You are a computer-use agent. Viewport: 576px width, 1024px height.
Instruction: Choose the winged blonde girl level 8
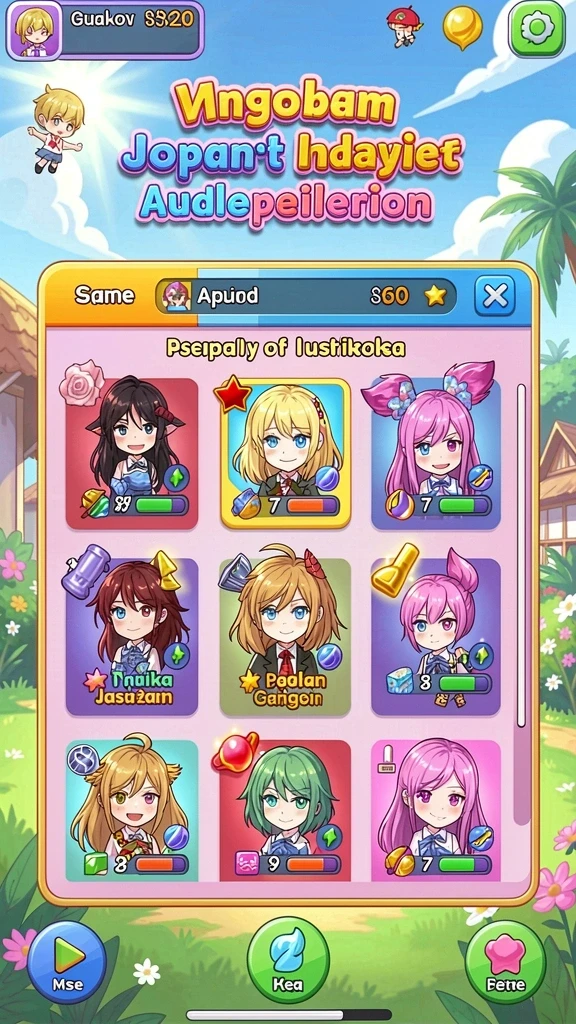pyautogui.click(x=132, y=810)
